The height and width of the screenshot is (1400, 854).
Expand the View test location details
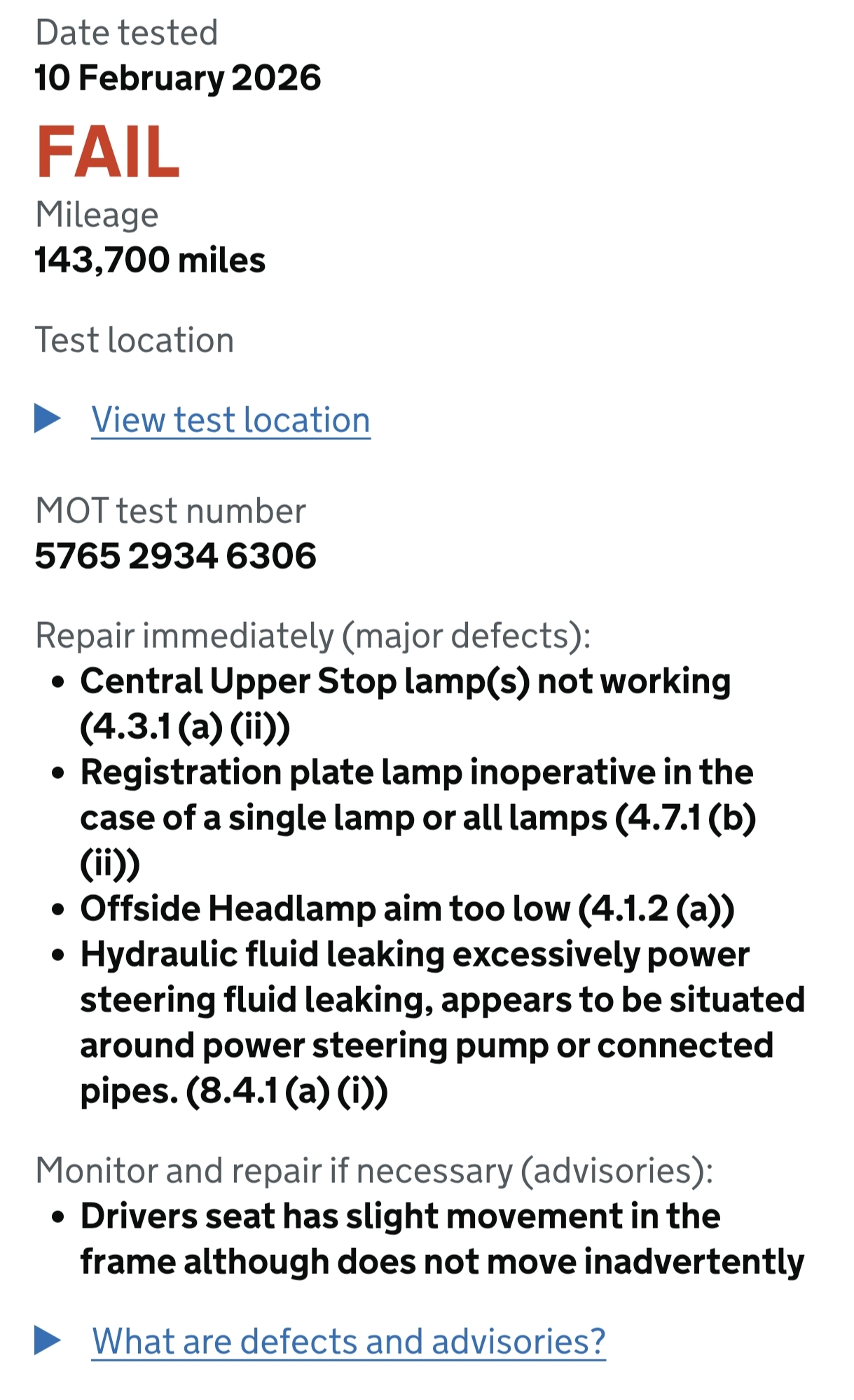[x=230, y=420]
